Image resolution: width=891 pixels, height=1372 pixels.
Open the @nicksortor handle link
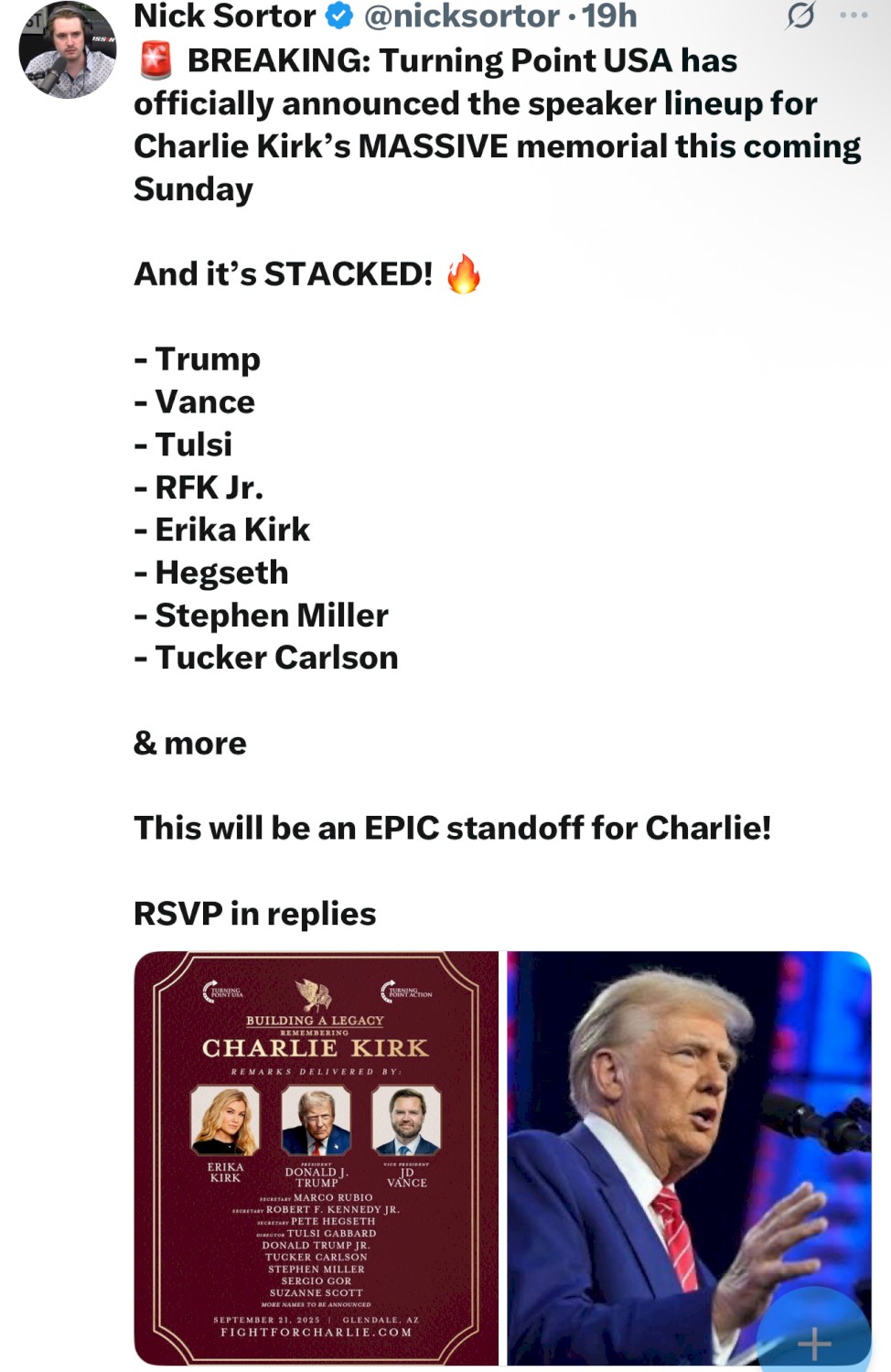tap(461, 16)
